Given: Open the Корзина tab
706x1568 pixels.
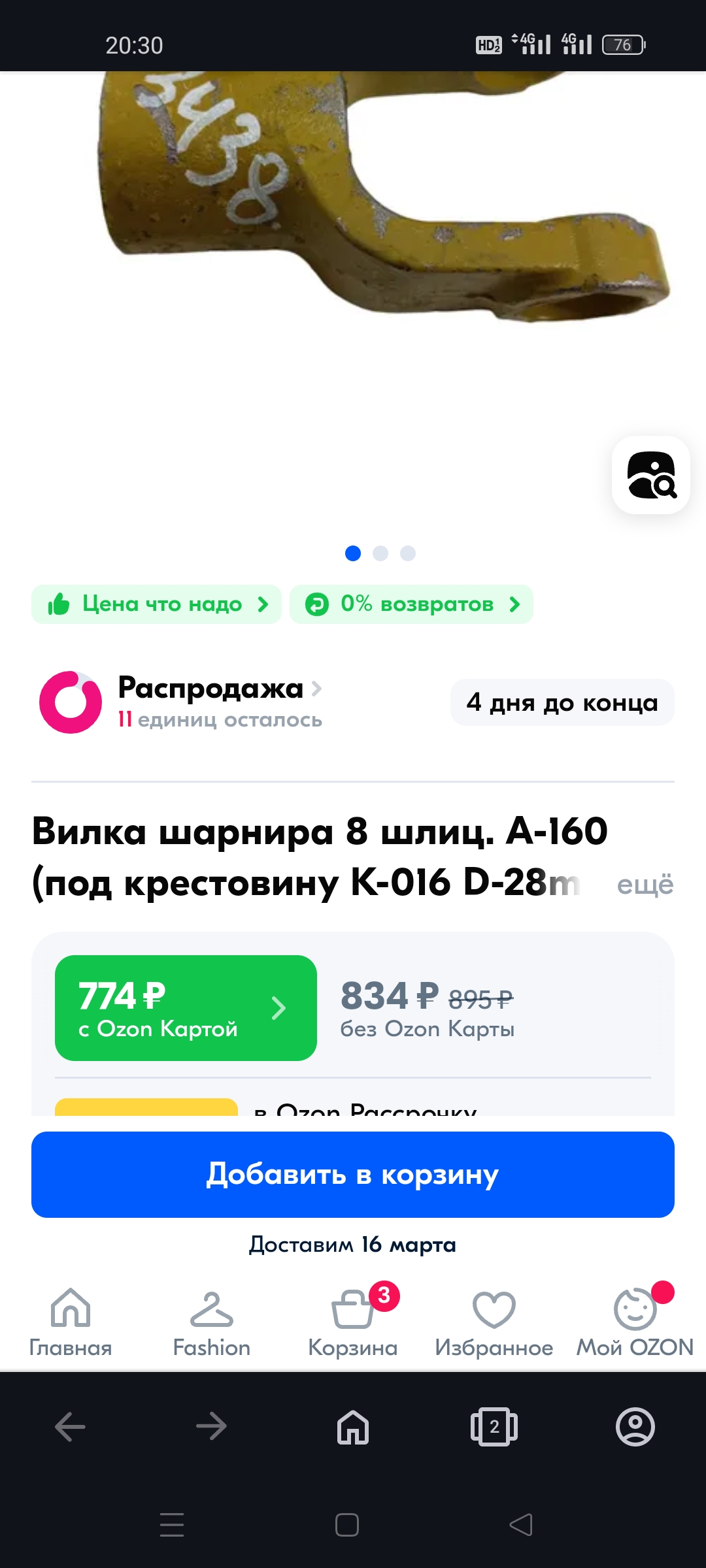Looking at the screenshot, I should 353,1322.
